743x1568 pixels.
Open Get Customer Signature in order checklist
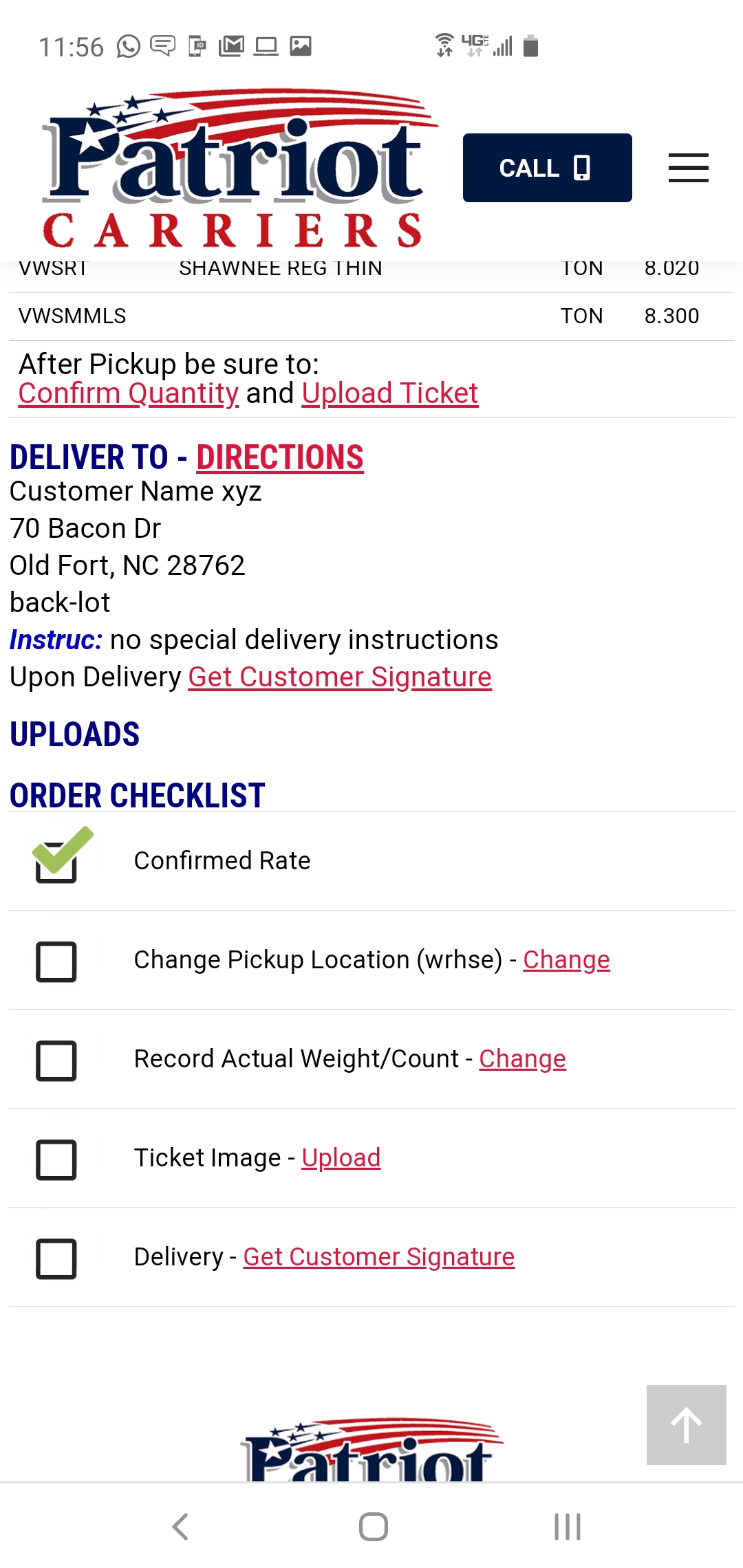point(379,1257)
